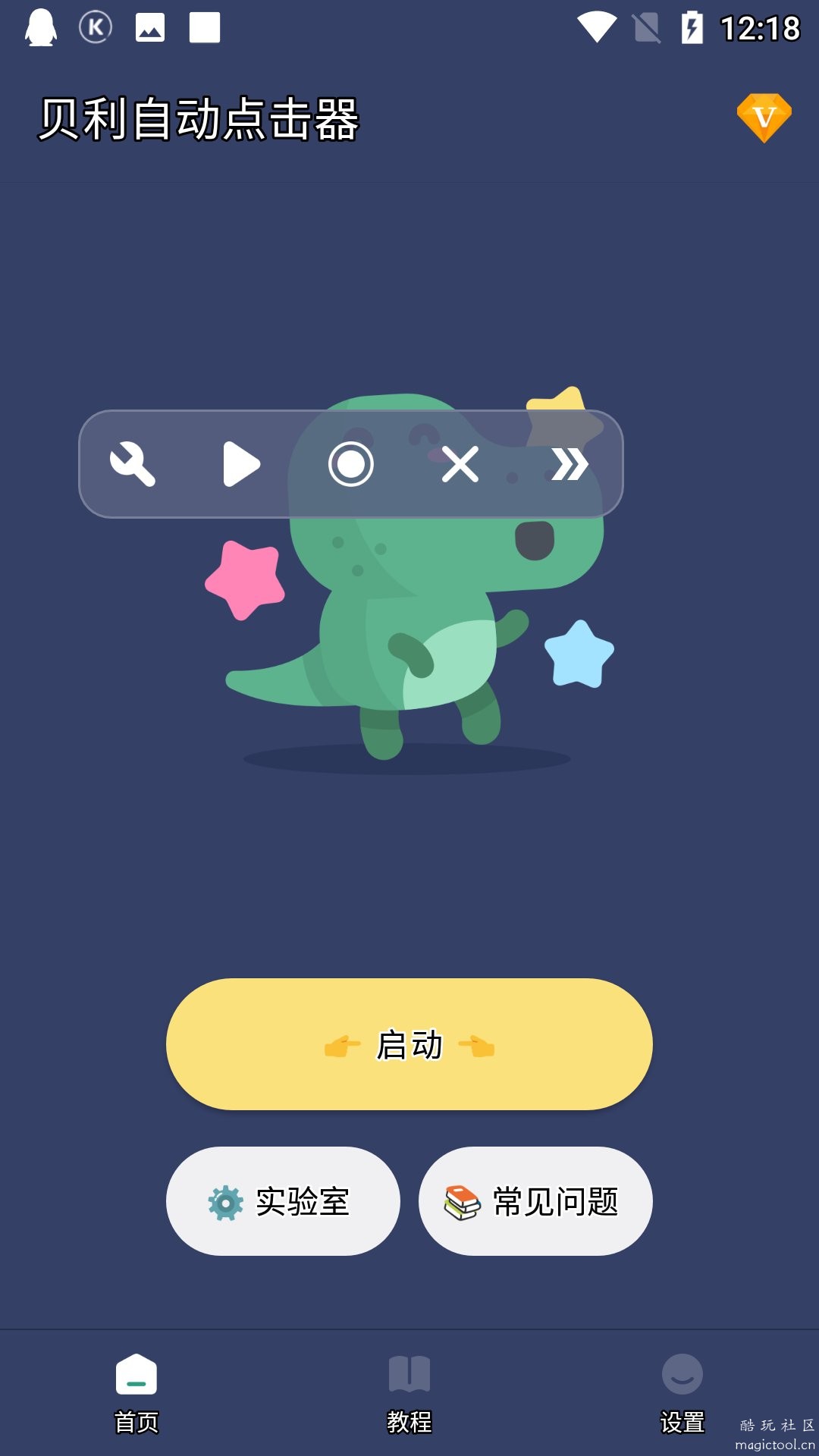Tap the yellow 启动 button
819x1456 pixels.
click(x=409, y=1044)
